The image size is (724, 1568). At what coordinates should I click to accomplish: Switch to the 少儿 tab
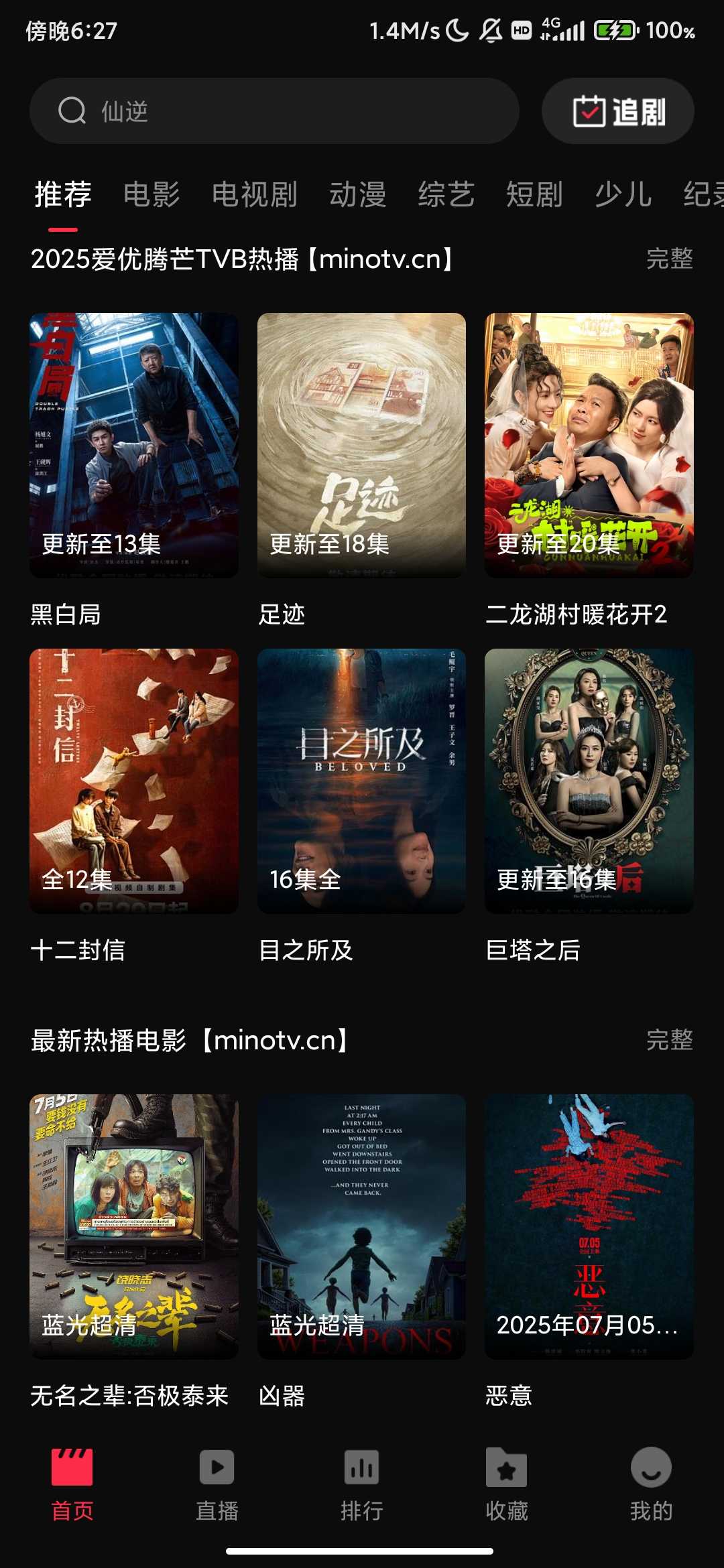(x=623, y=195)
